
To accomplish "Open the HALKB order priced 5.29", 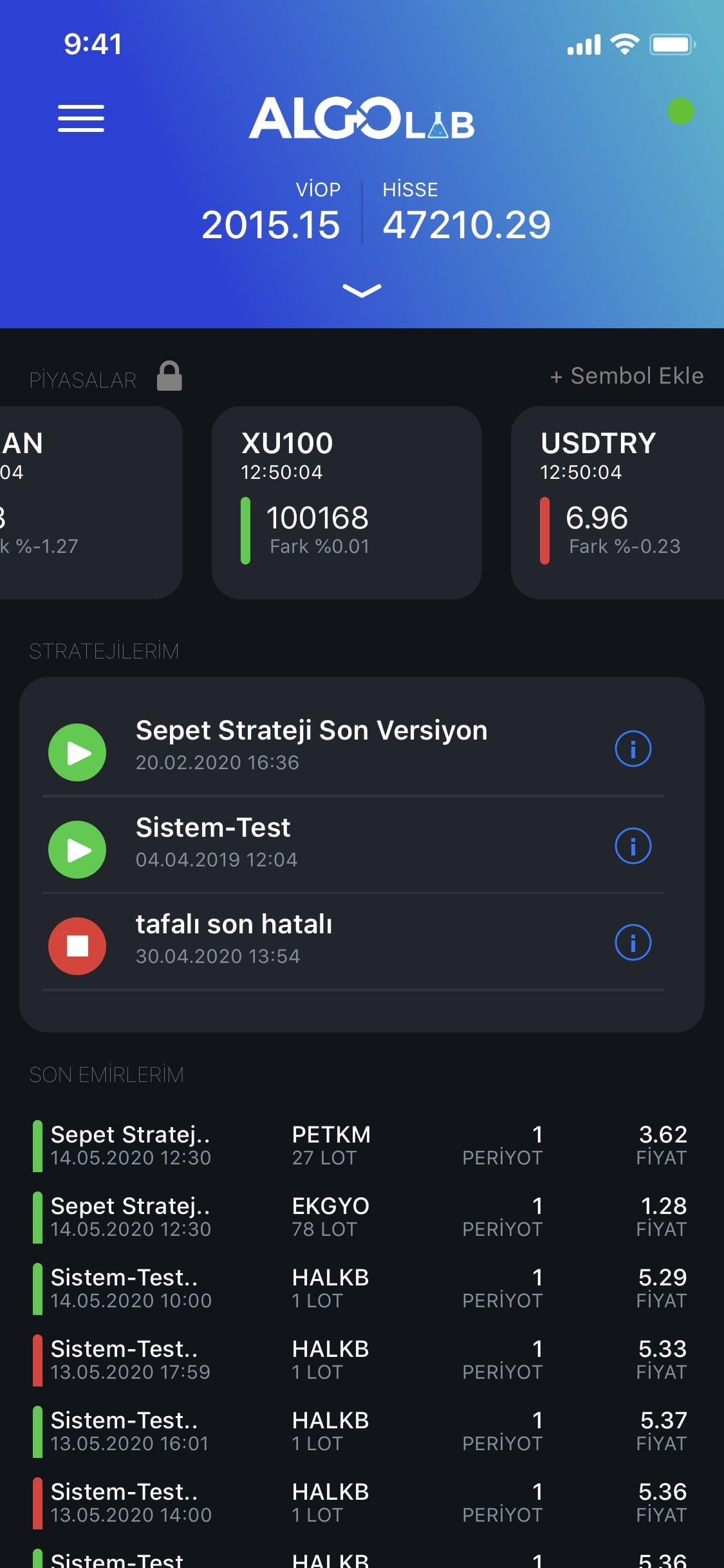I will (360, 1288).
